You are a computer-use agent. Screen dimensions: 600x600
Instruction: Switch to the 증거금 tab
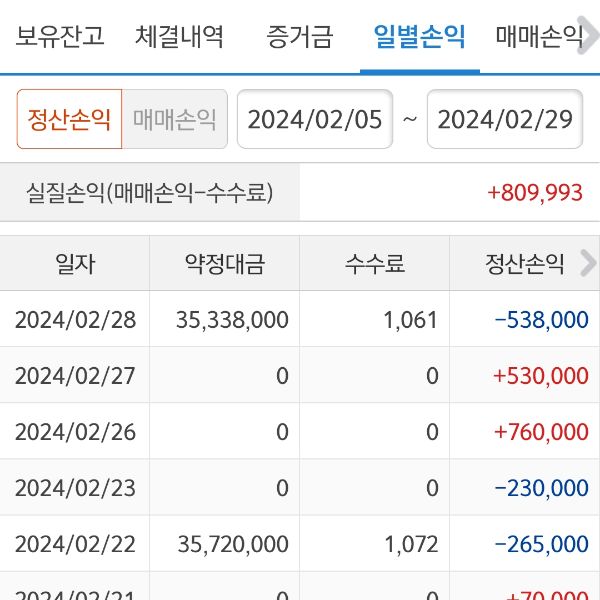point(300,38)
